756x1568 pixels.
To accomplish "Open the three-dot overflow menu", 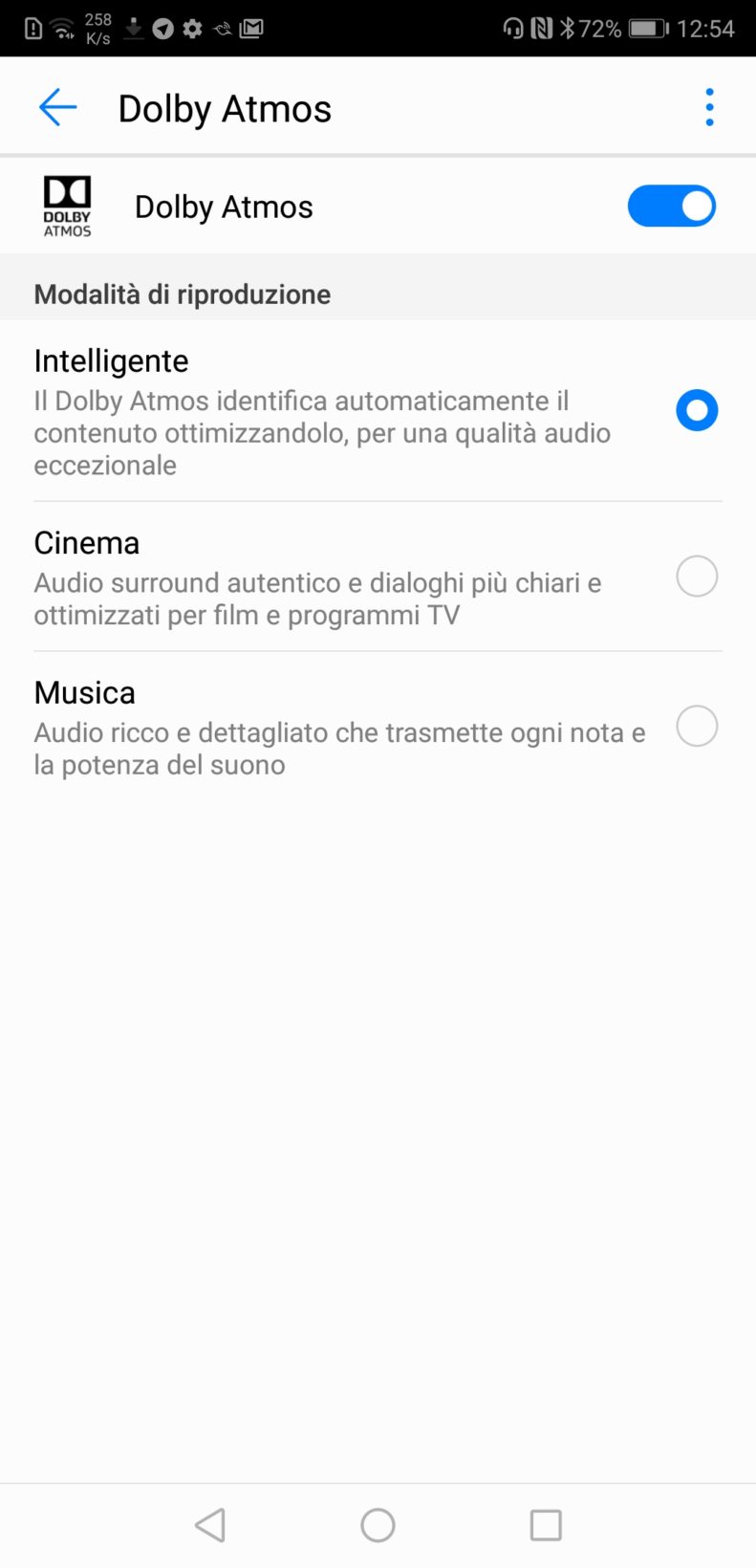I will (x=709, y=108).
